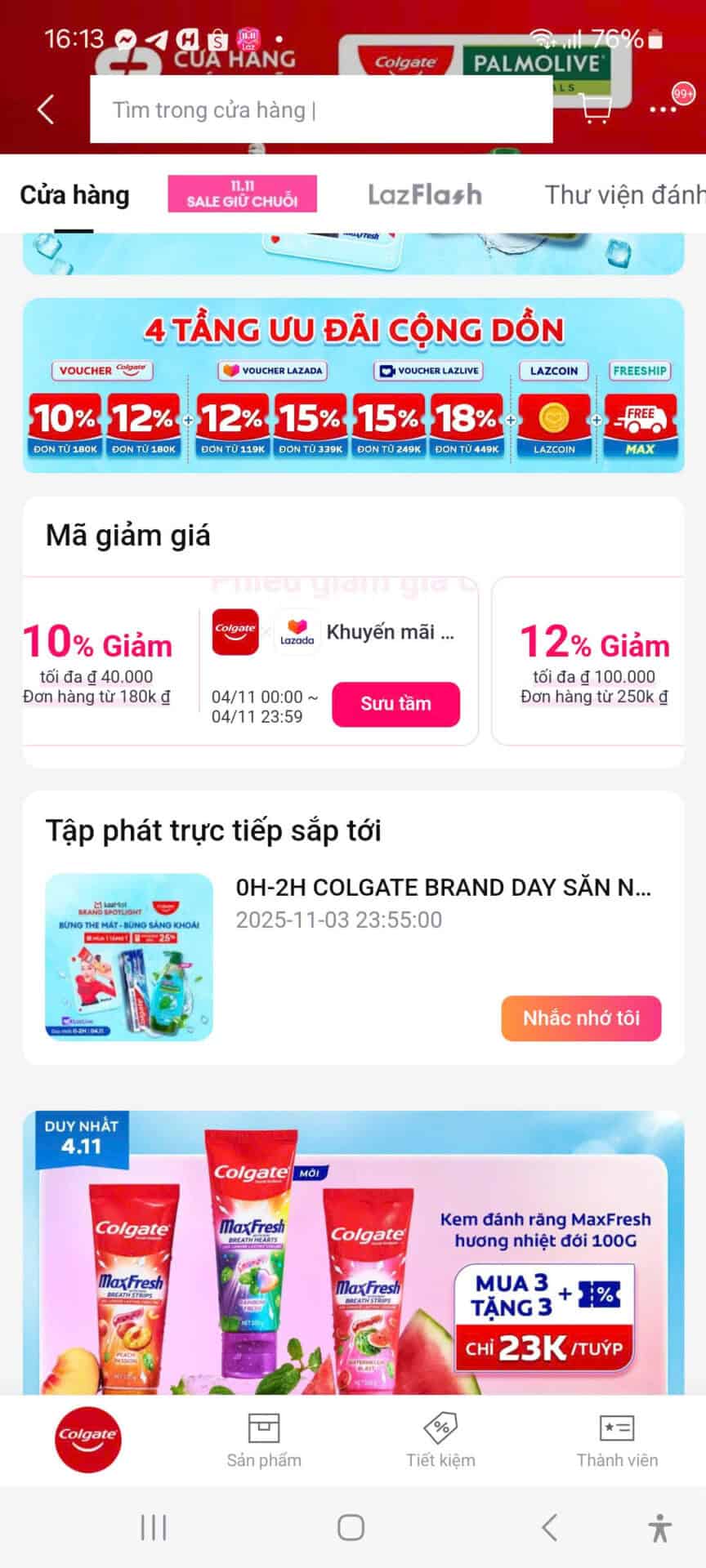Open the upcoming Colgate Brand Day livestream thumbnail
The image size is (706, 1568).
point(127,958)
